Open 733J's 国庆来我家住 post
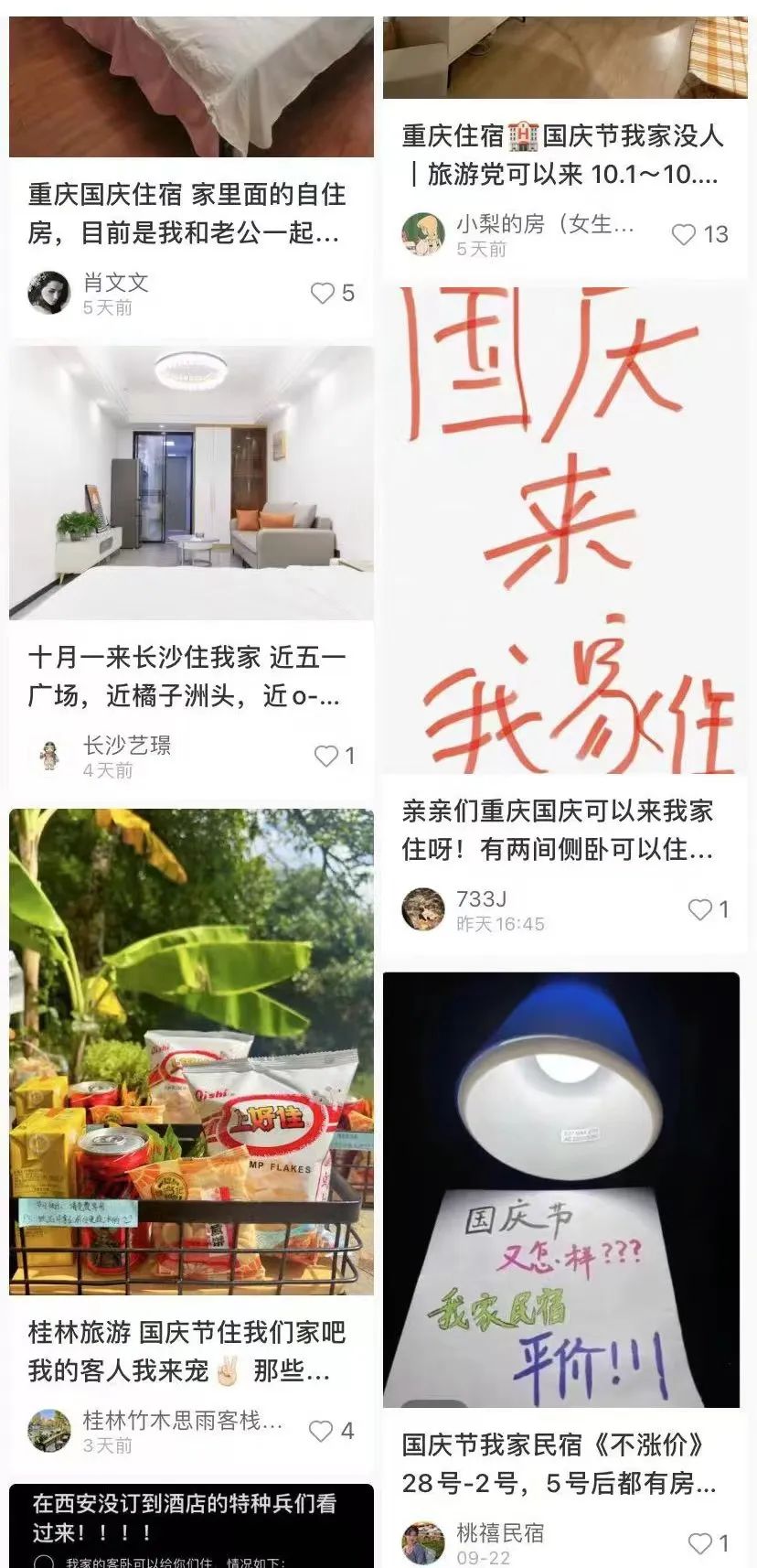757x1568 pixels. 564,531
